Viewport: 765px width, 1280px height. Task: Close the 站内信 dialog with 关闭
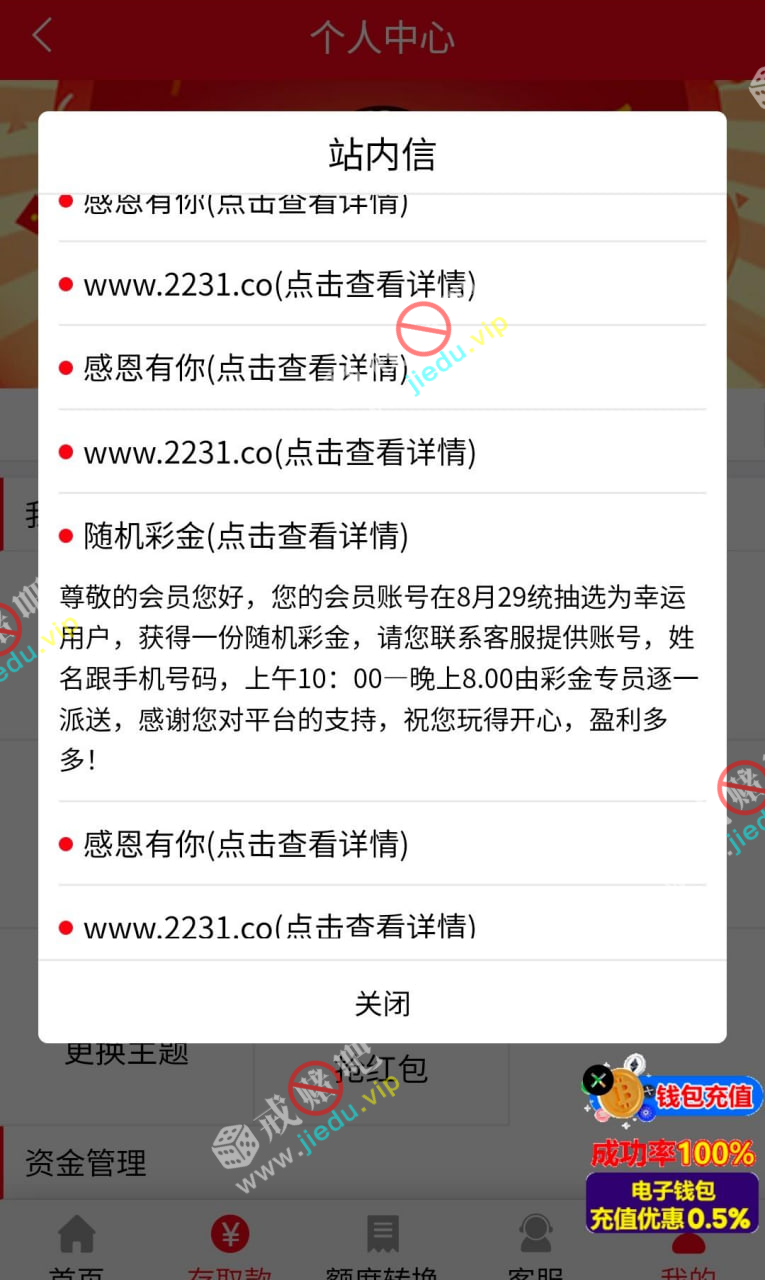[x=382, y=1003]
